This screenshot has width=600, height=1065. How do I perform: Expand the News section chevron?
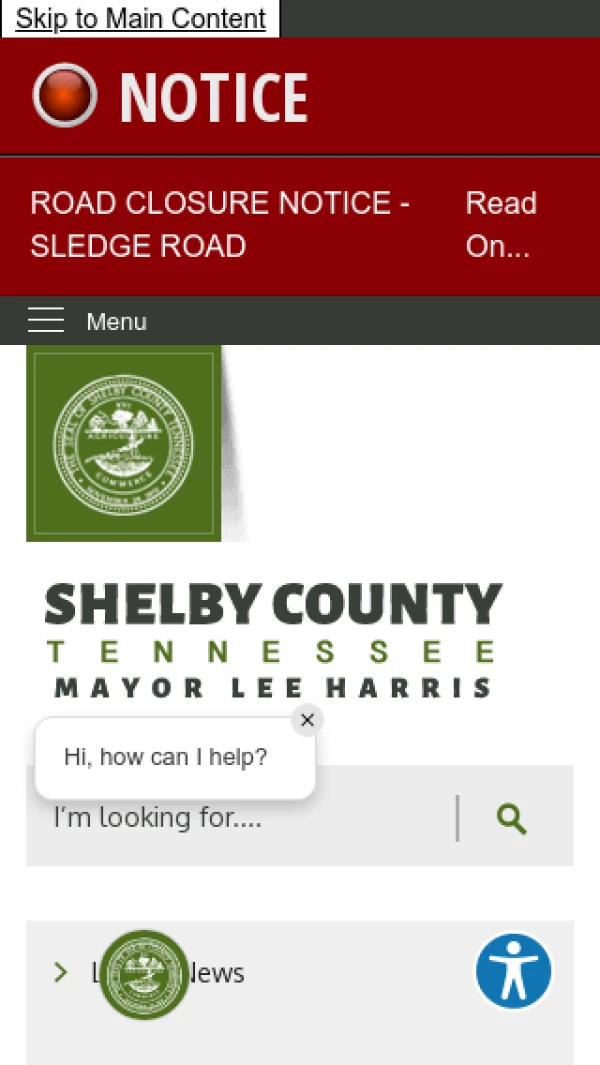61,972
